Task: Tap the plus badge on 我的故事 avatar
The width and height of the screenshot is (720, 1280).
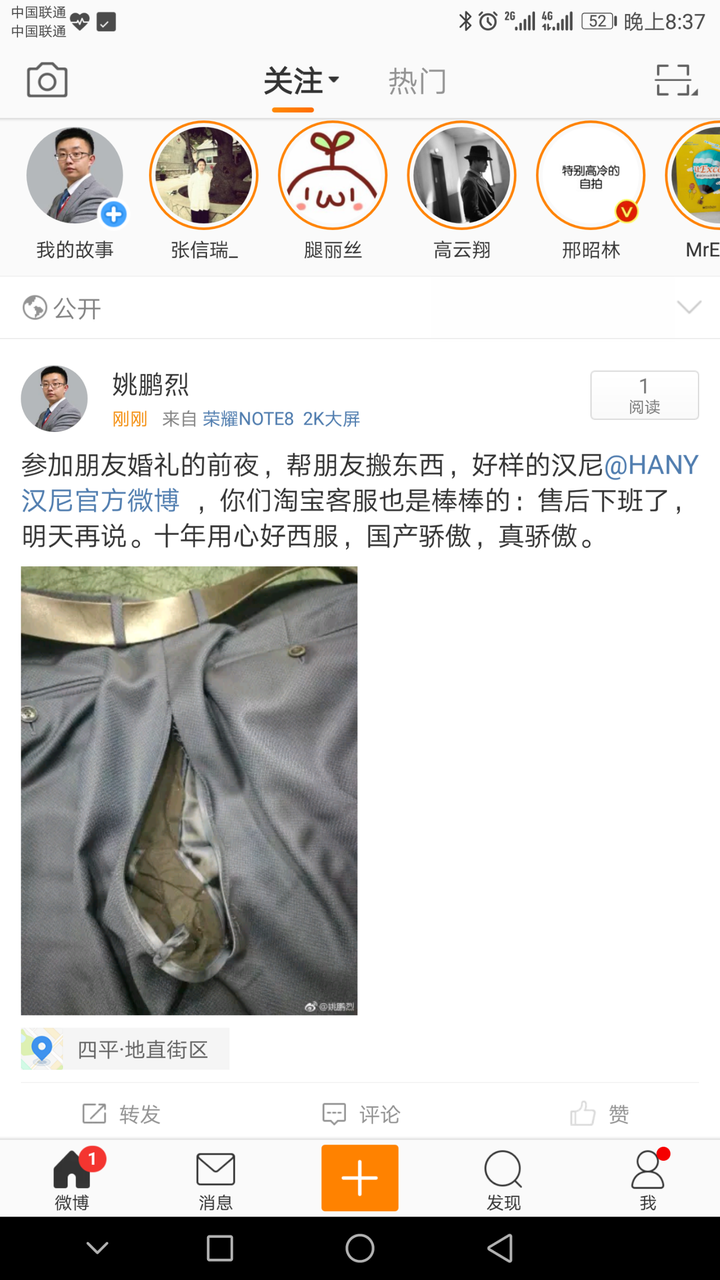Action: tap(113, 213)
